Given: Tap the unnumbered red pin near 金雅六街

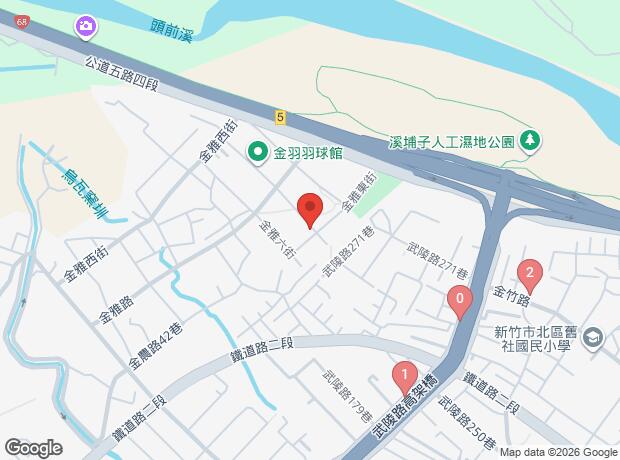Looking at the screenshot, I should coord(310,209).
